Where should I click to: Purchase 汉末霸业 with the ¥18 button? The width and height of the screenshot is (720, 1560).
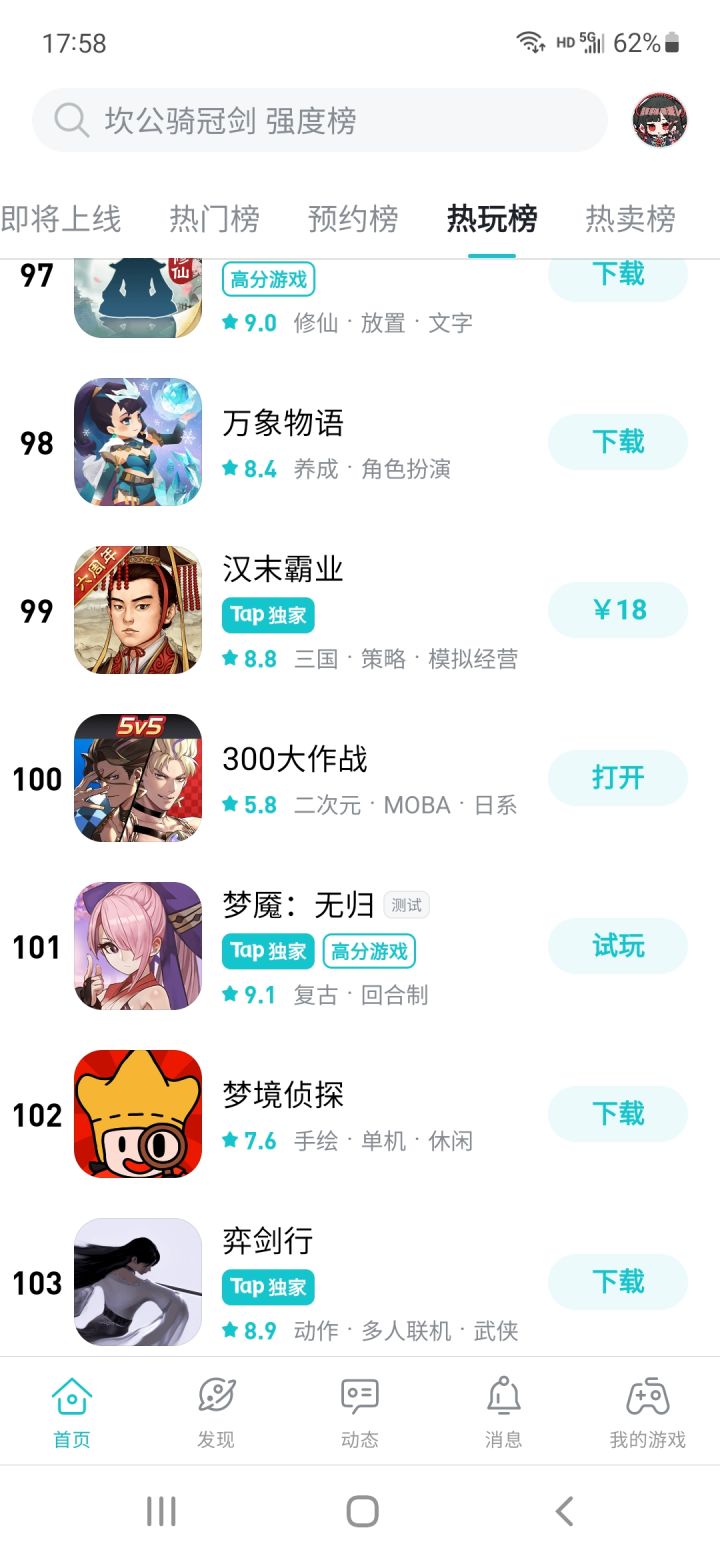618,609
